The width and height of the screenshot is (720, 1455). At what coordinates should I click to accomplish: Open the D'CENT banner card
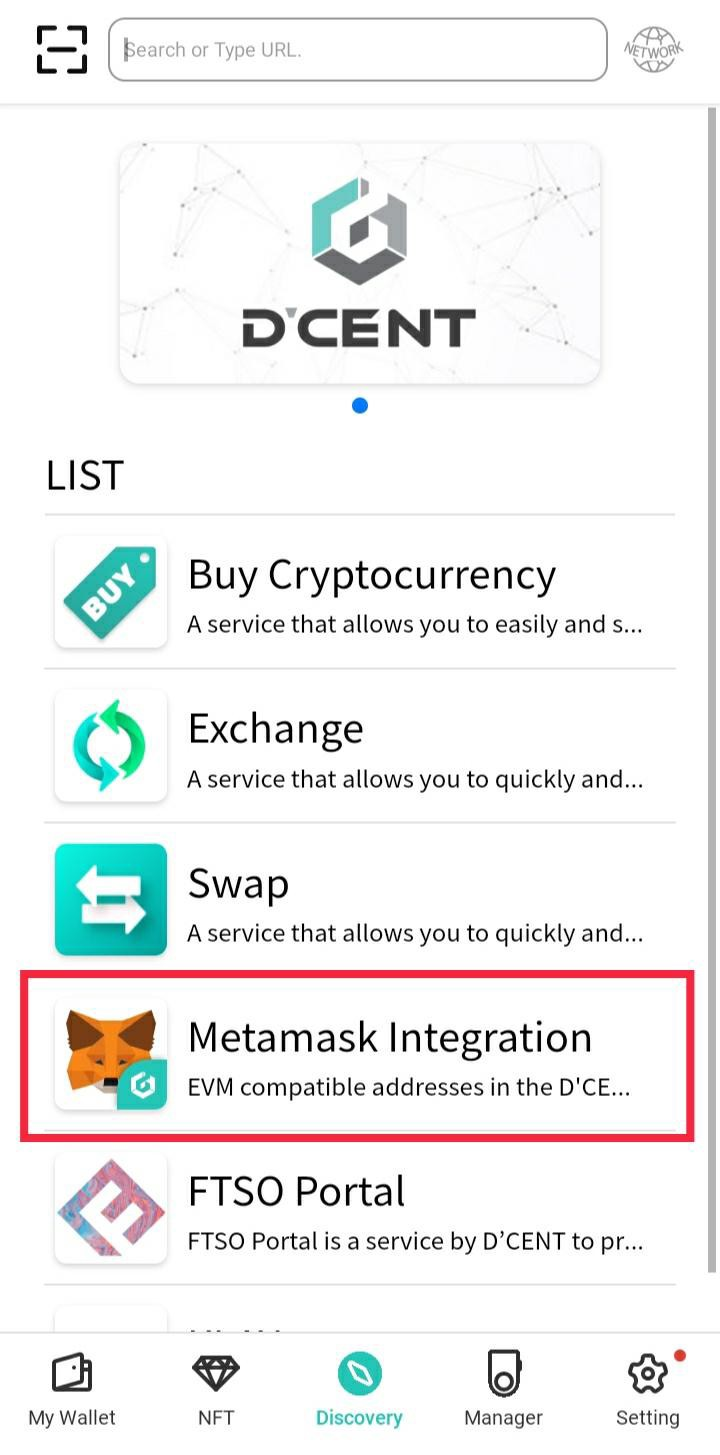pyautogui.click(x=359, y=264)
